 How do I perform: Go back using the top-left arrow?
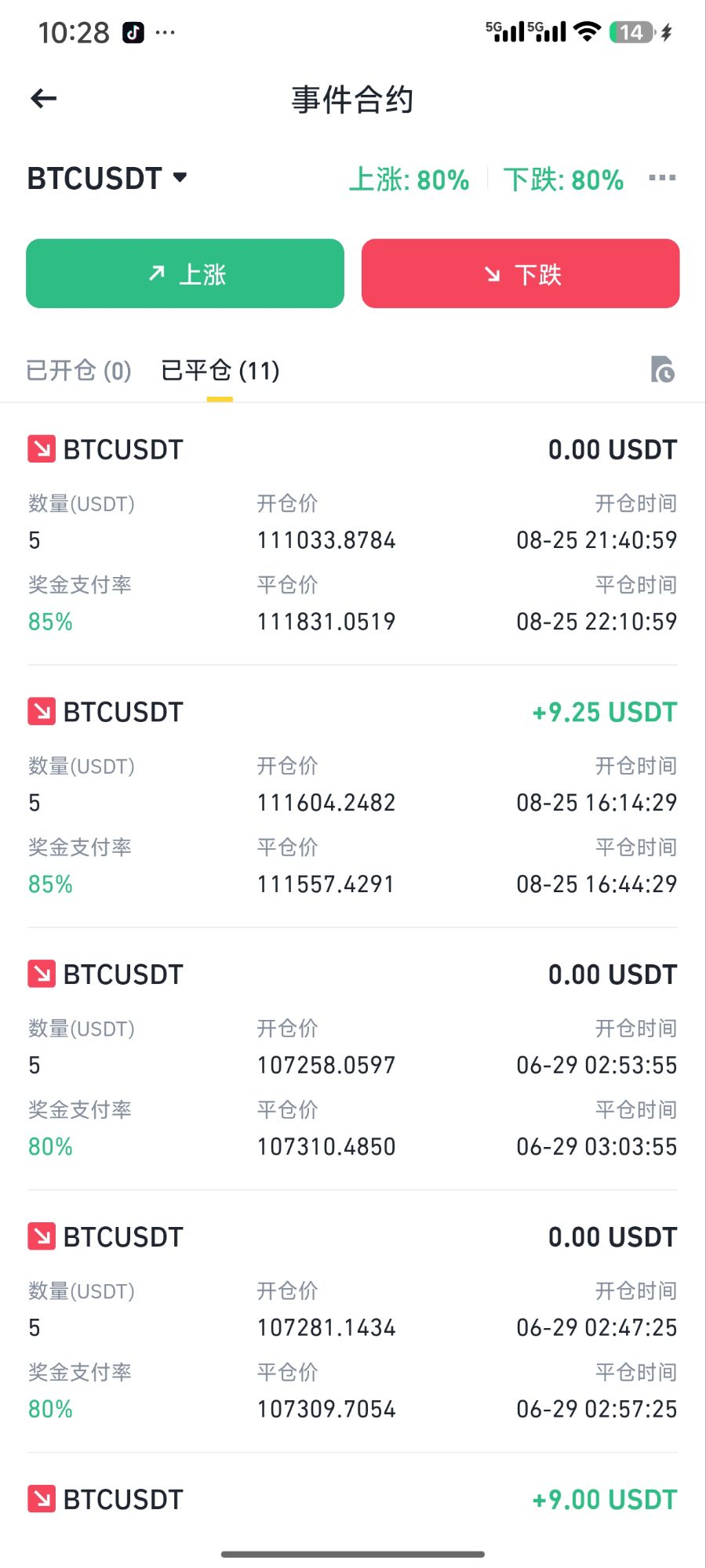(44, 99)
